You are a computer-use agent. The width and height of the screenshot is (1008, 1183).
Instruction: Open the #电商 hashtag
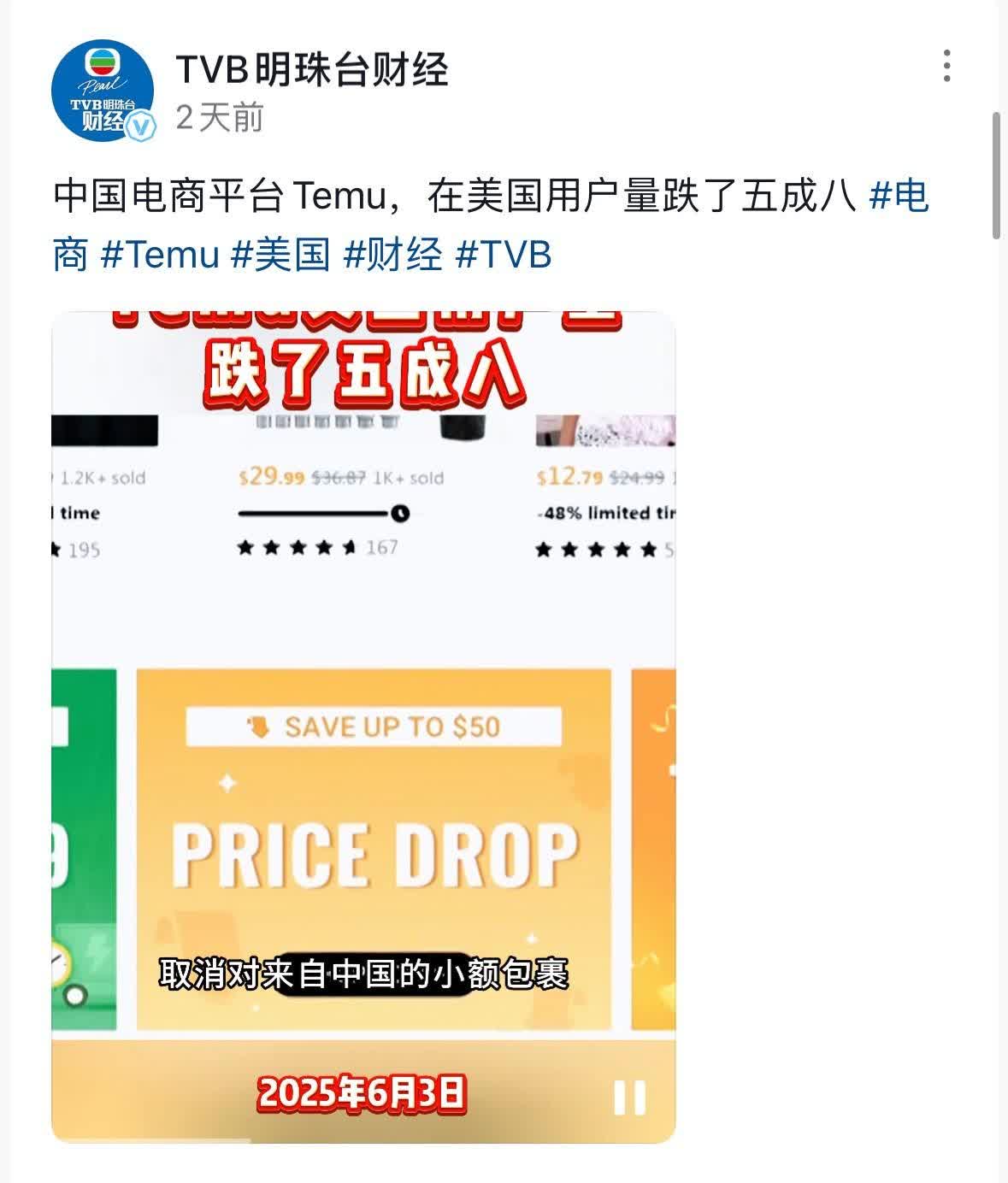(x=898, y=197)
